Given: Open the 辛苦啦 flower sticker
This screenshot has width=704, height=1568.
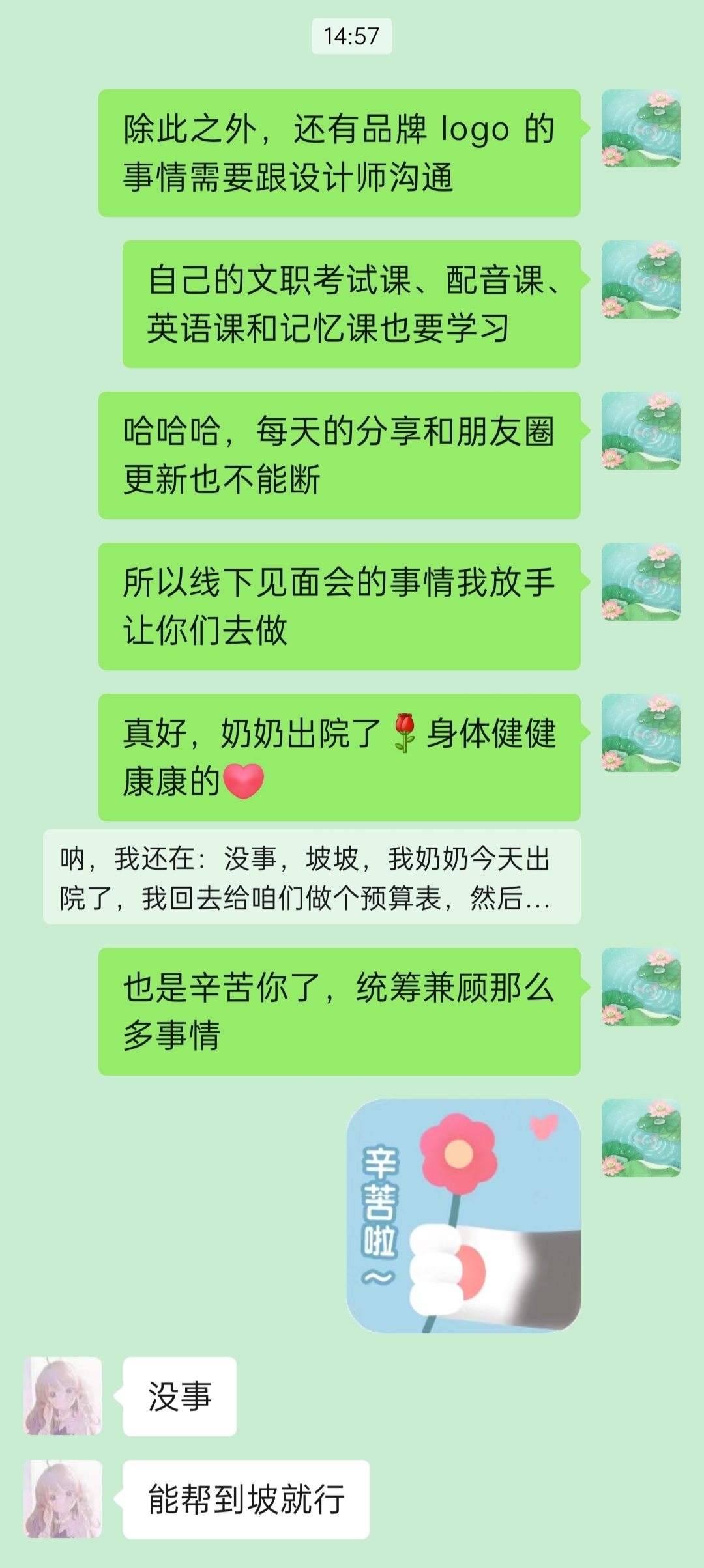Looking at the screenshot, I should [463, 1216].
